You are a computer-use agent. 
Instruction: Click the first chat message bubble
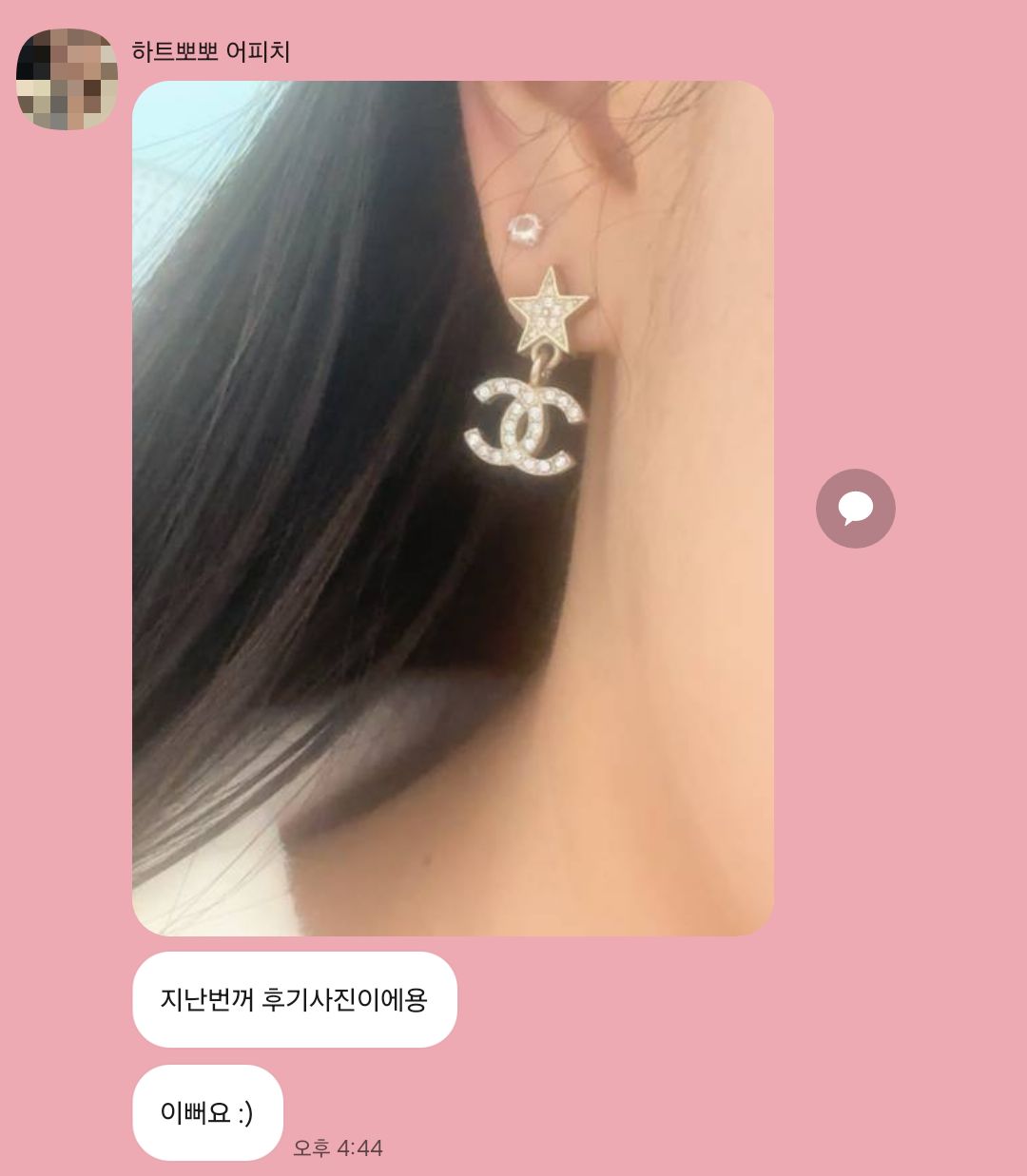coord(295,1000)
